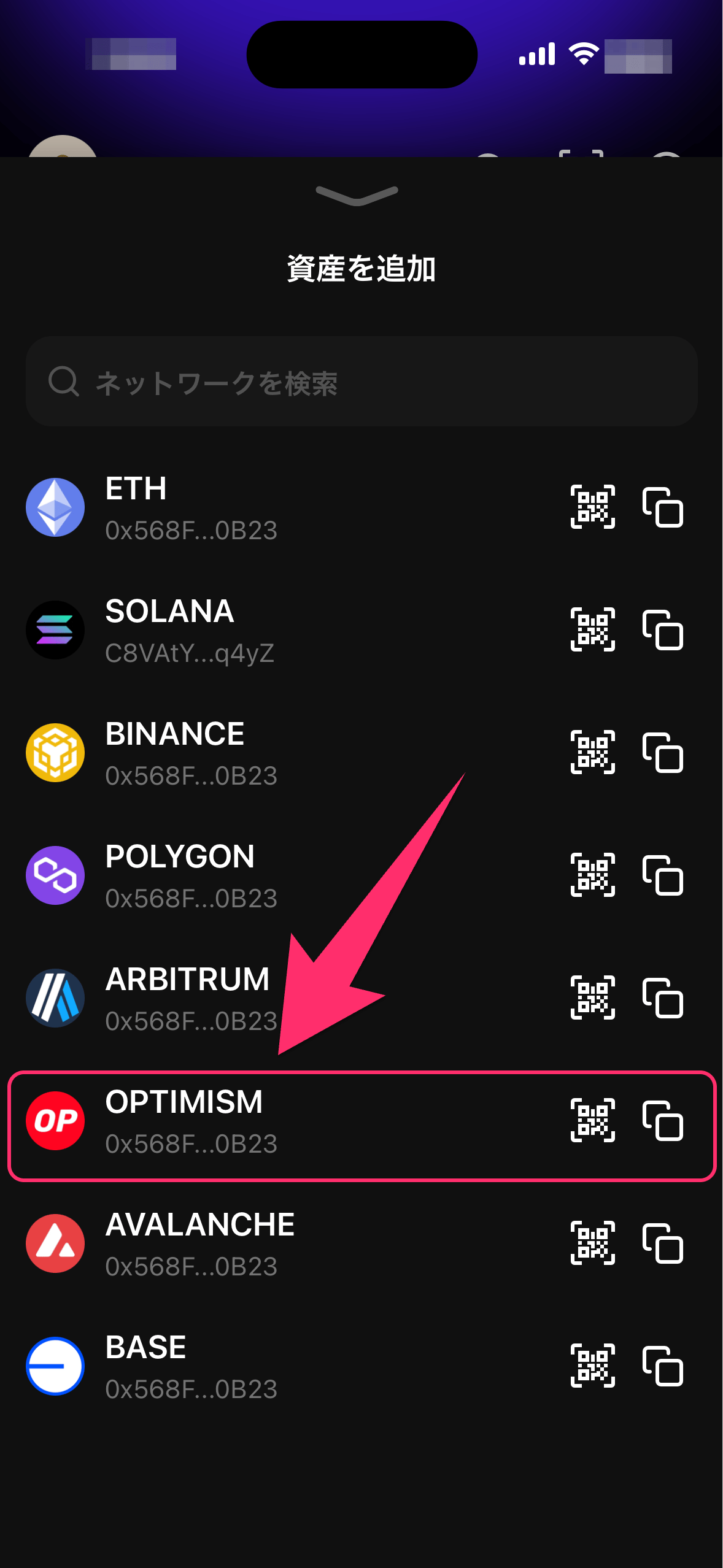Copy the POLYGON address

point(662,875)
